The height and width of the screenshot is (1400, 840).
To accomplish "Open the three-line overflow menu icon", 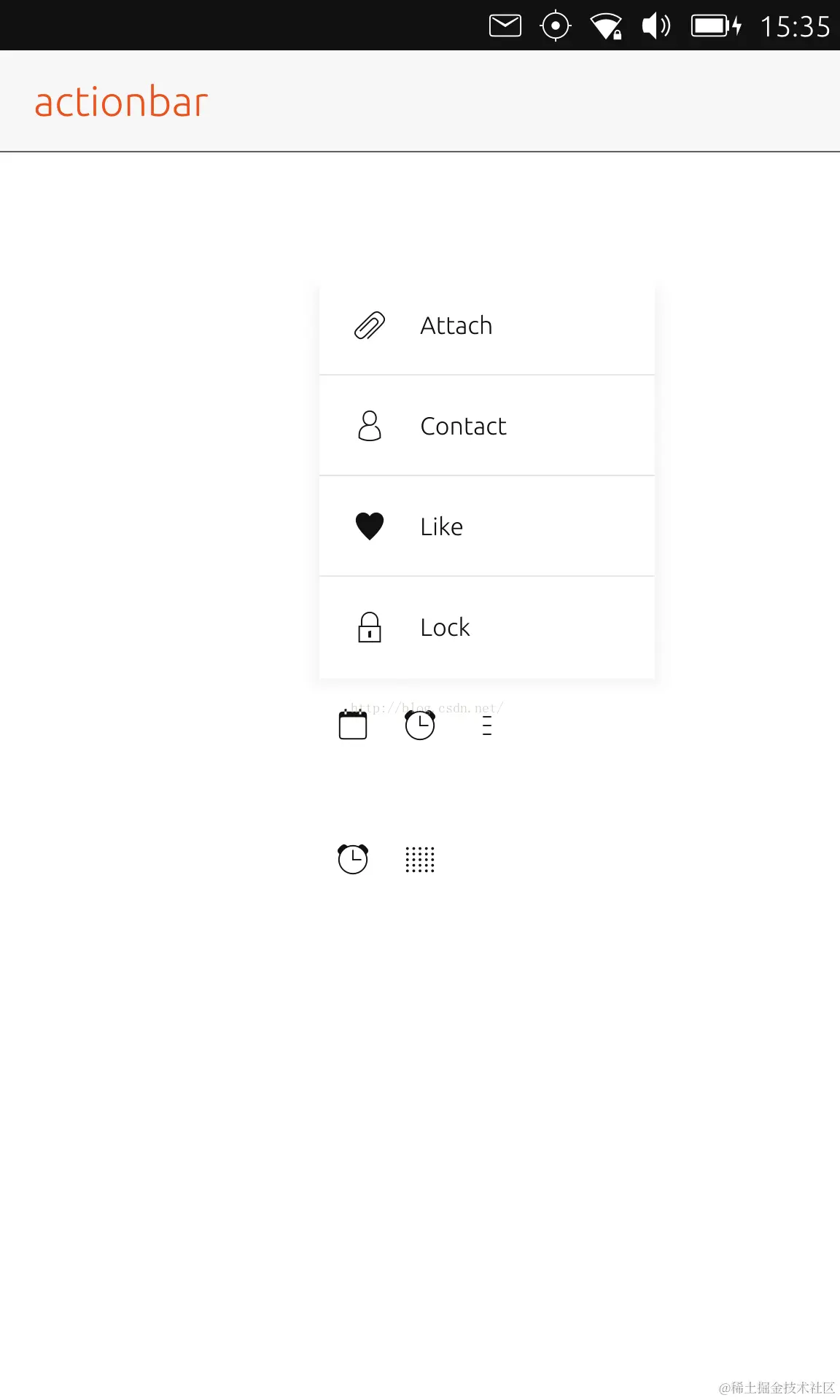I will pyautogui.click(x=487, y=726).
